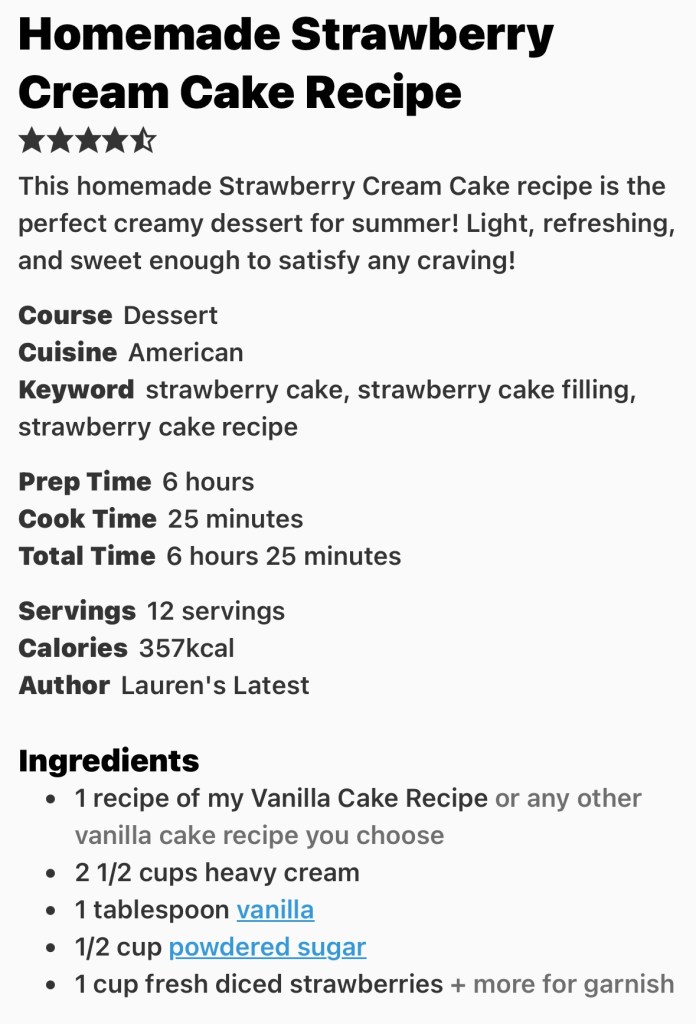Open the vanilla ingredient link

pos(275,910)
